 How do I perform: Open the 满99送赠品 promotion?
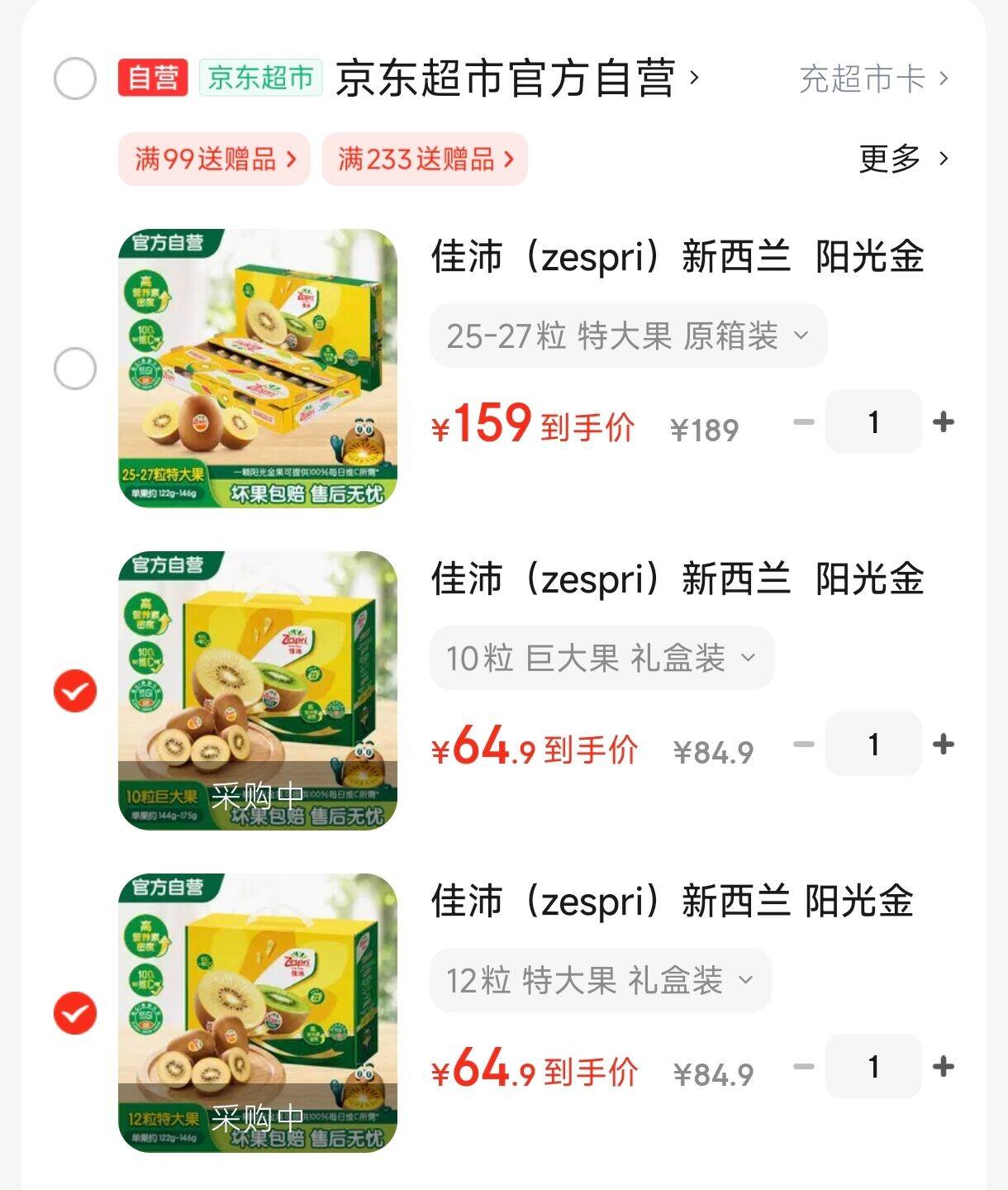(x=214, y=159)
